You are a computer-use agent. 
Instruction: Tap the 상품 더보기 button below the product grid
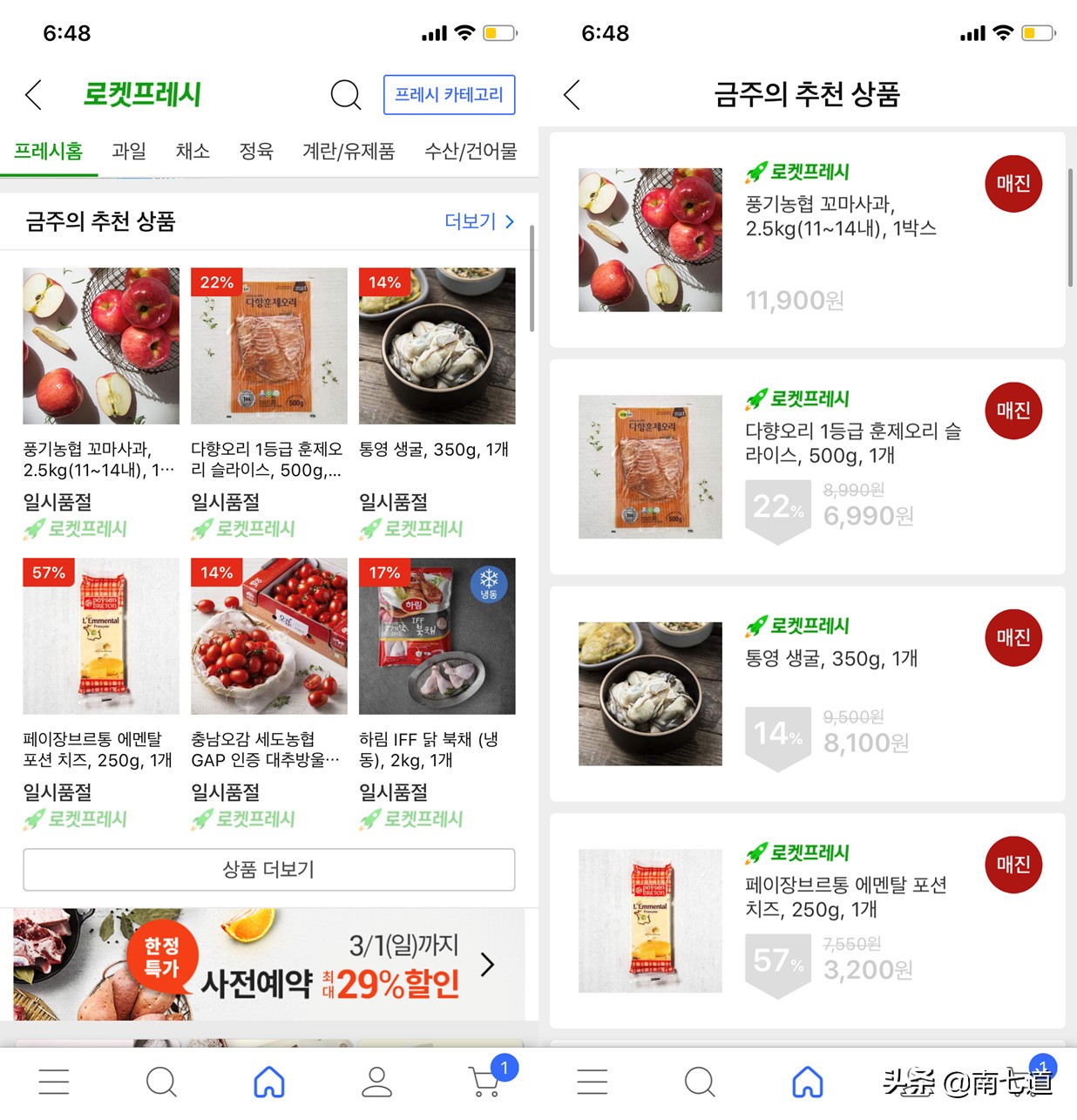click(x=268, y=869)
